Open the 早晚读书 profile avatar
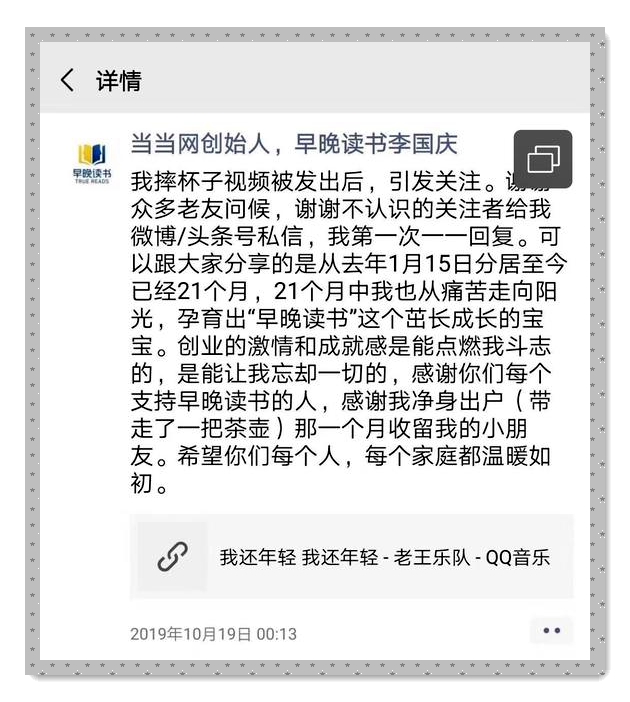630x702 pixels. point(91,160)
